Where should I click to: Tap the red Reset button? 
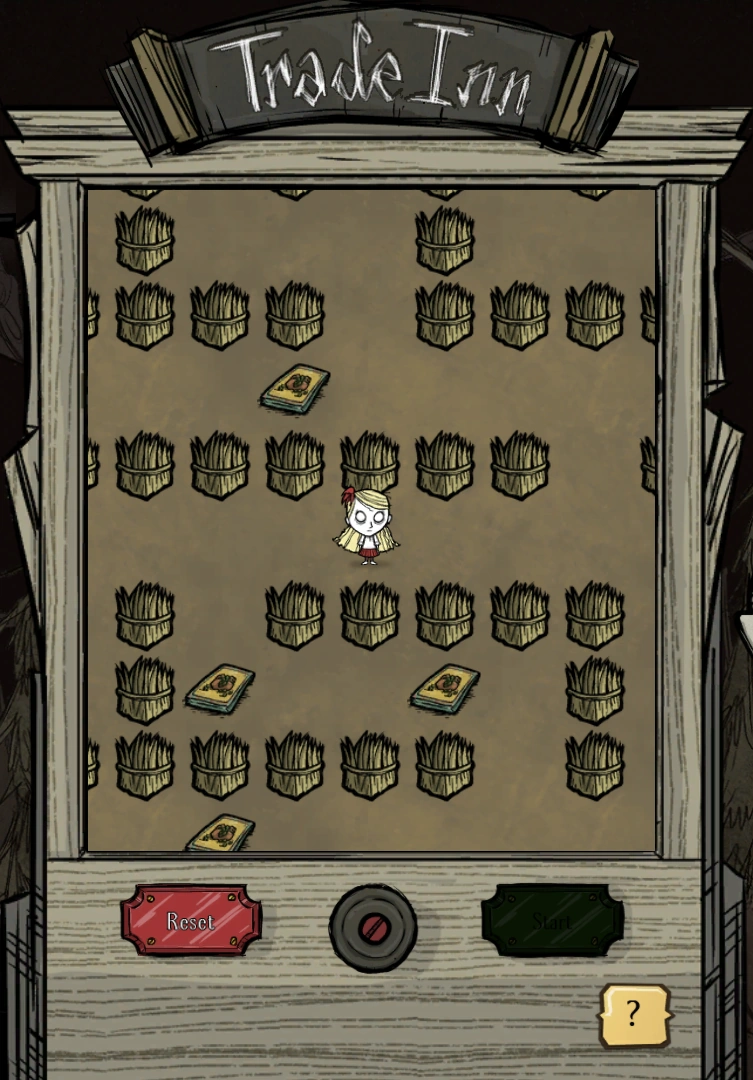[191, 921]
